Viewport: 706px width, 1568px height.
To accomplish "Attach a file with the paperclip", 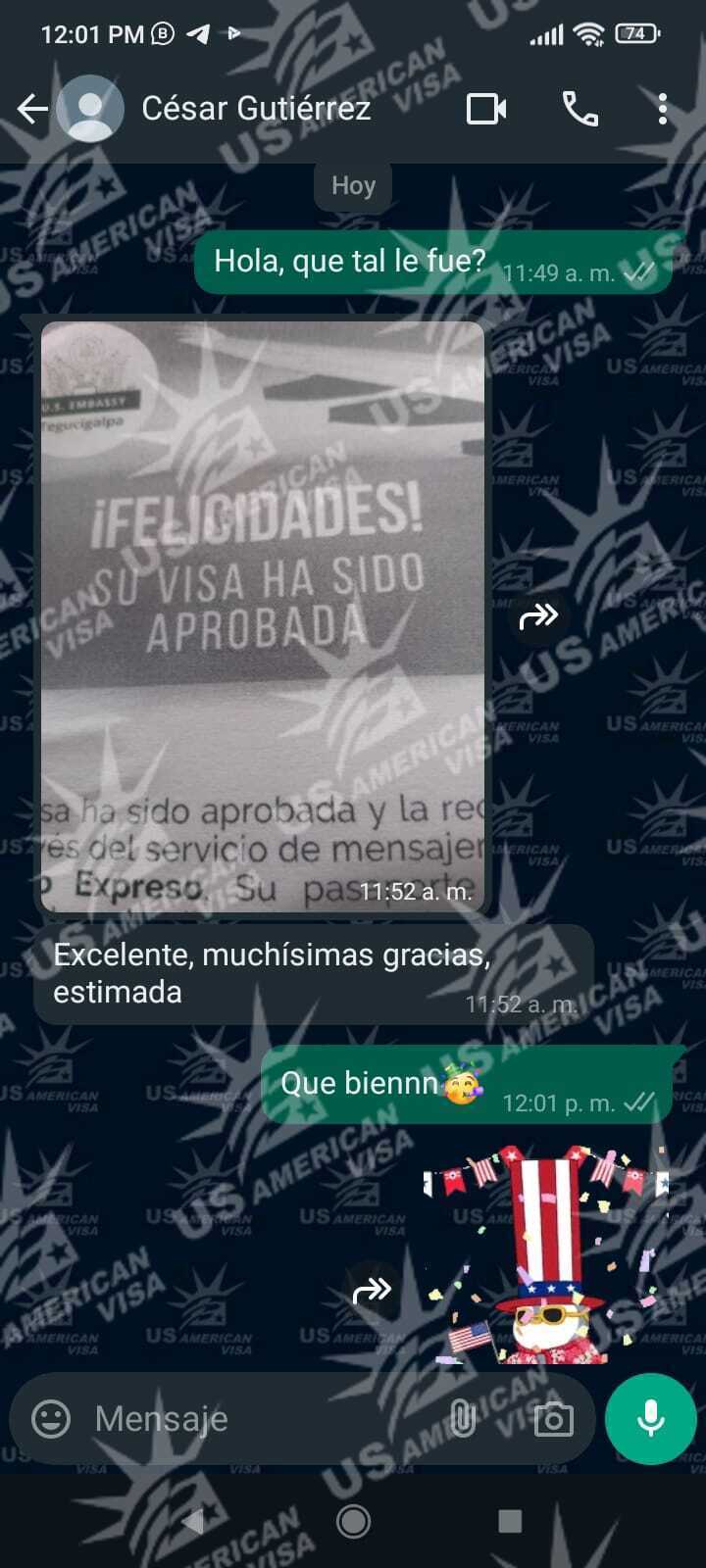I will coord(462,1418).
